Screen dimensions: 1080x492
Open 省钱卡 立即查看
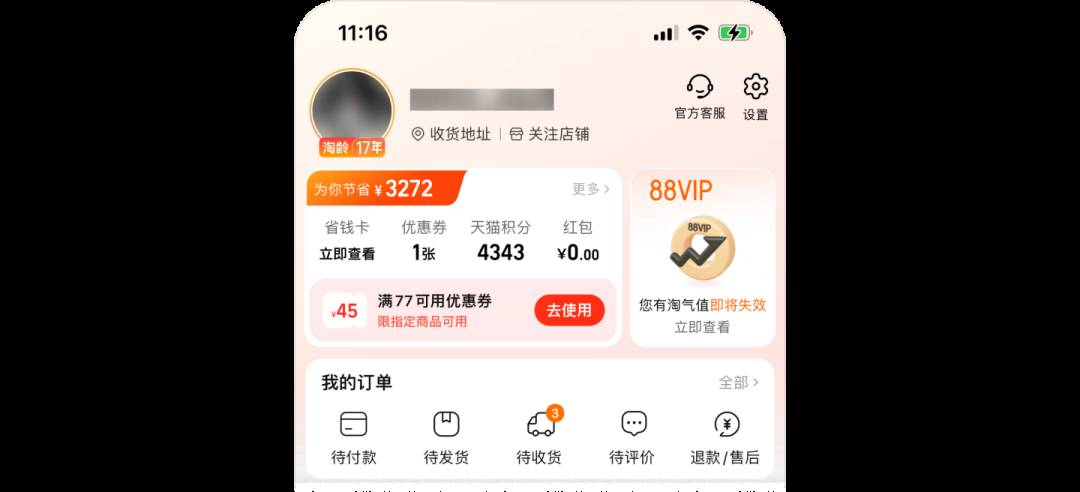[347, 242]
